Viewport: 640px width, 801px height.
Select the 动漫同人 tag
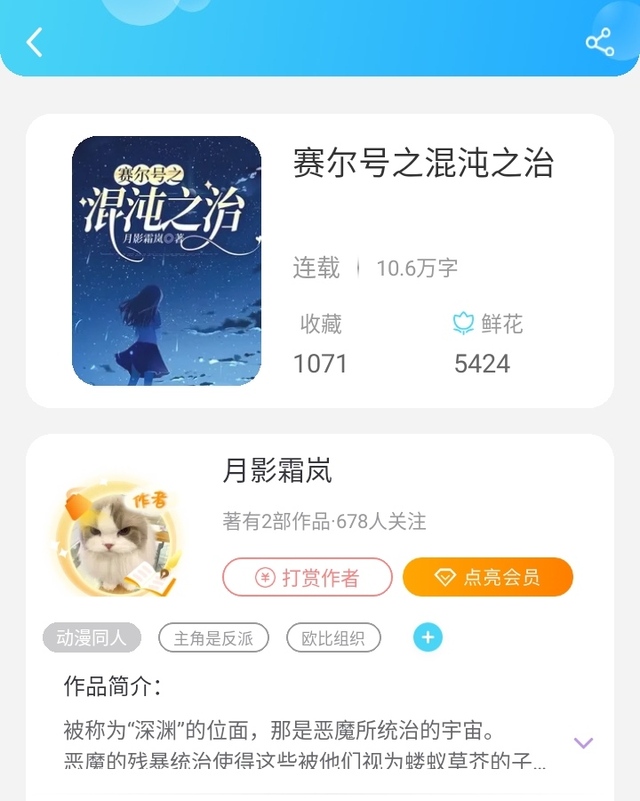[x=91, y=638]
